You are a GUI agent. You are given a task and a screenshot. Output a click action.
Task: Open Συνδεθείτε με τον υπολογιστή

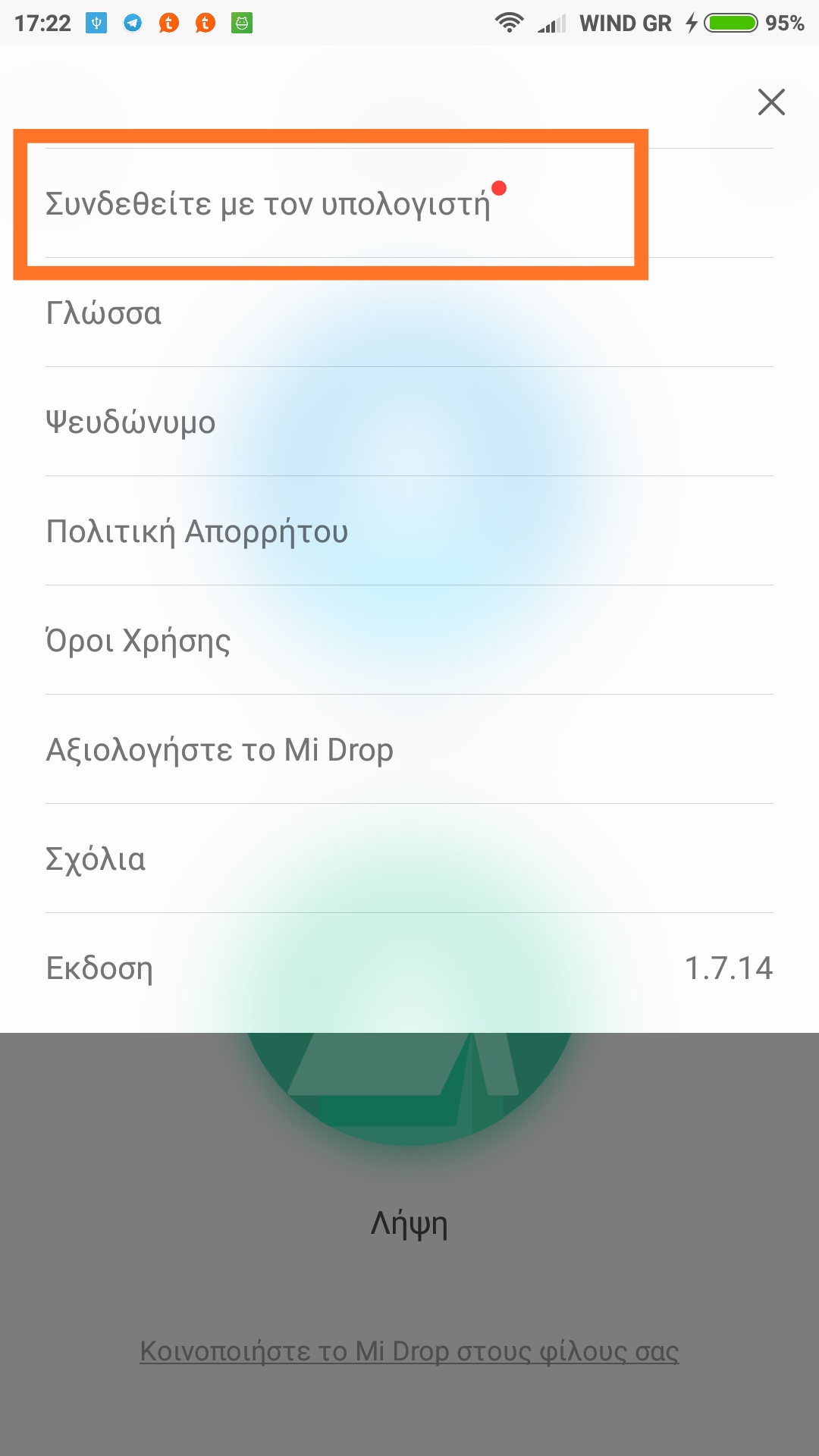[268, 203]
